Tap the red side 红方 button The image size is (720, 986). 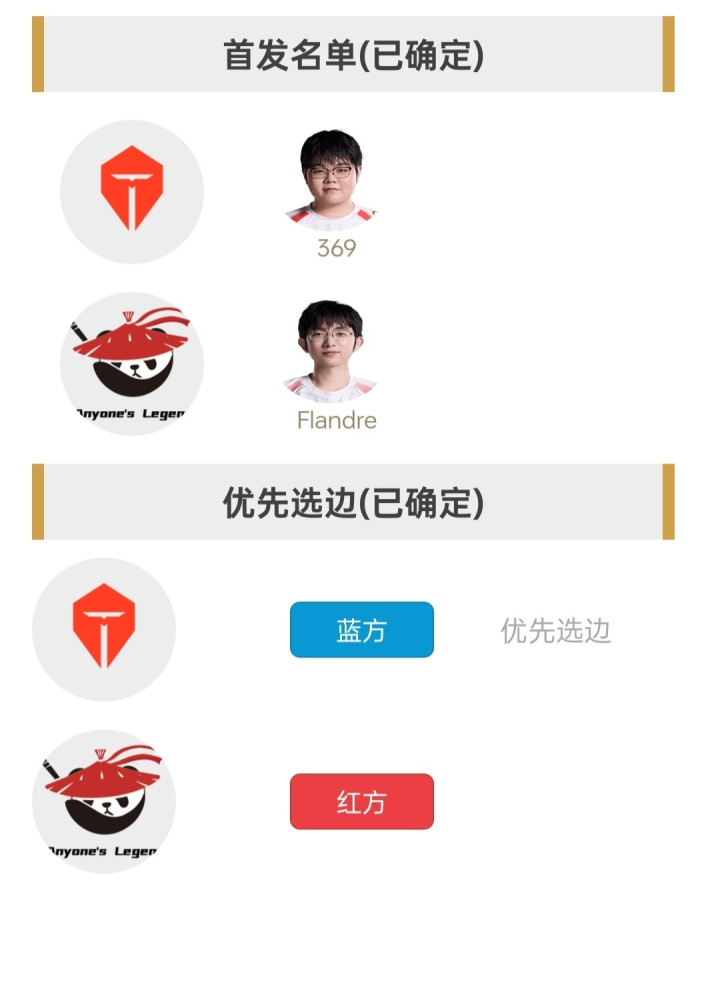pyautogui.click(x=361, y=802)
